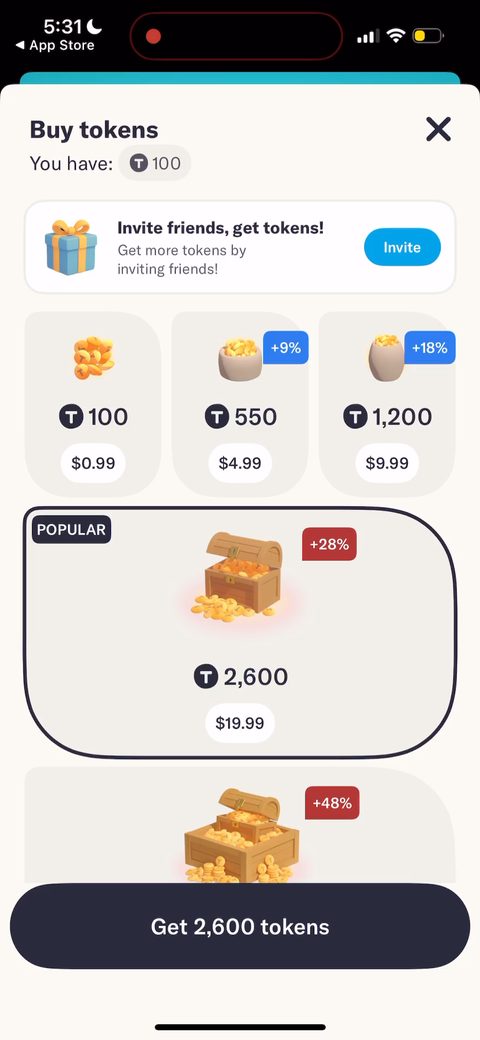Tap Get 2,600 tokens
Screen dimensions: 480x1040
240,927
